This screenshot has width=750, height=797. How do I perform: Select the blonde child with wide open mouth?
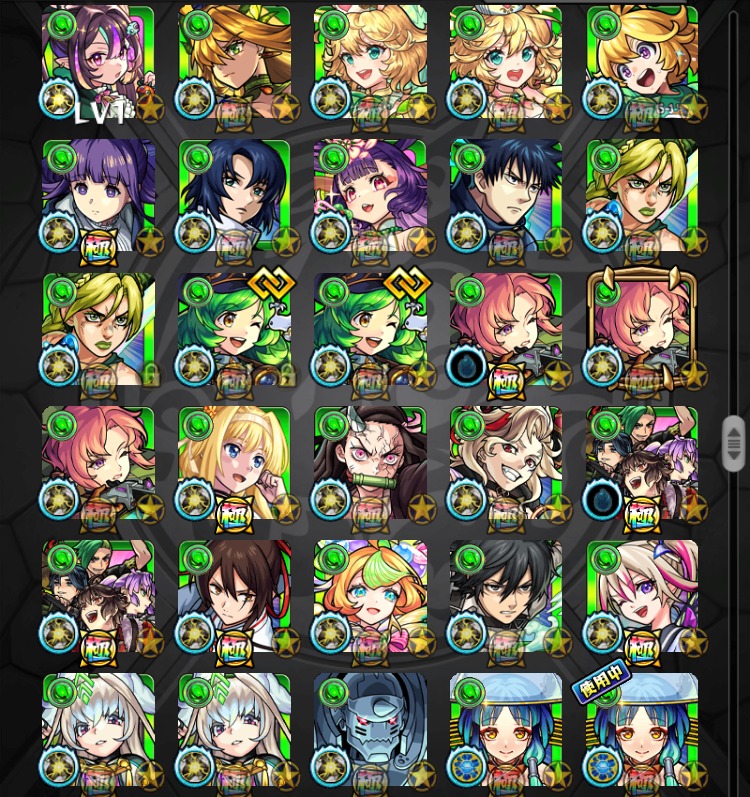[x=641, y=63]
